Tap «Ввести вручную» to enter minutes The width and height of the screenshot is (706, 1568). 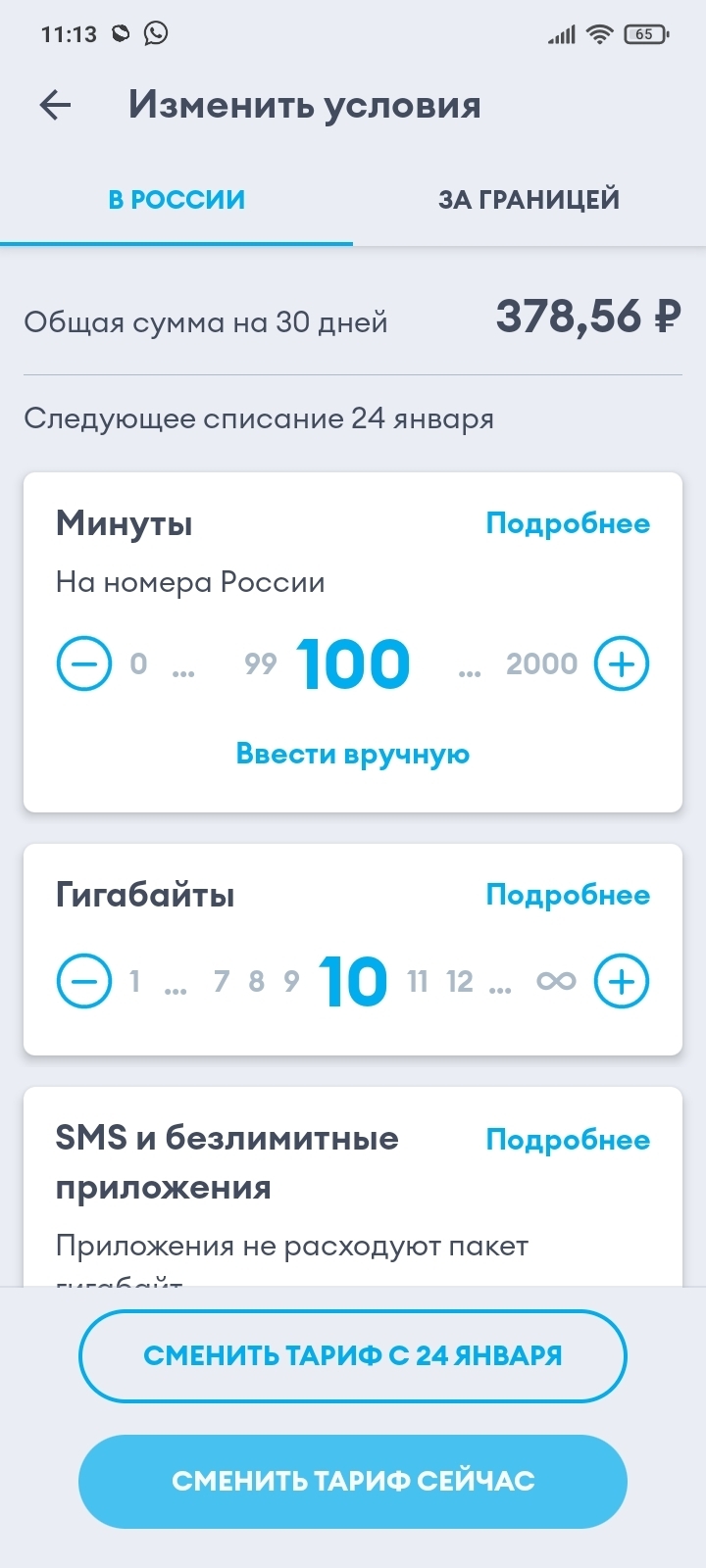353,754
